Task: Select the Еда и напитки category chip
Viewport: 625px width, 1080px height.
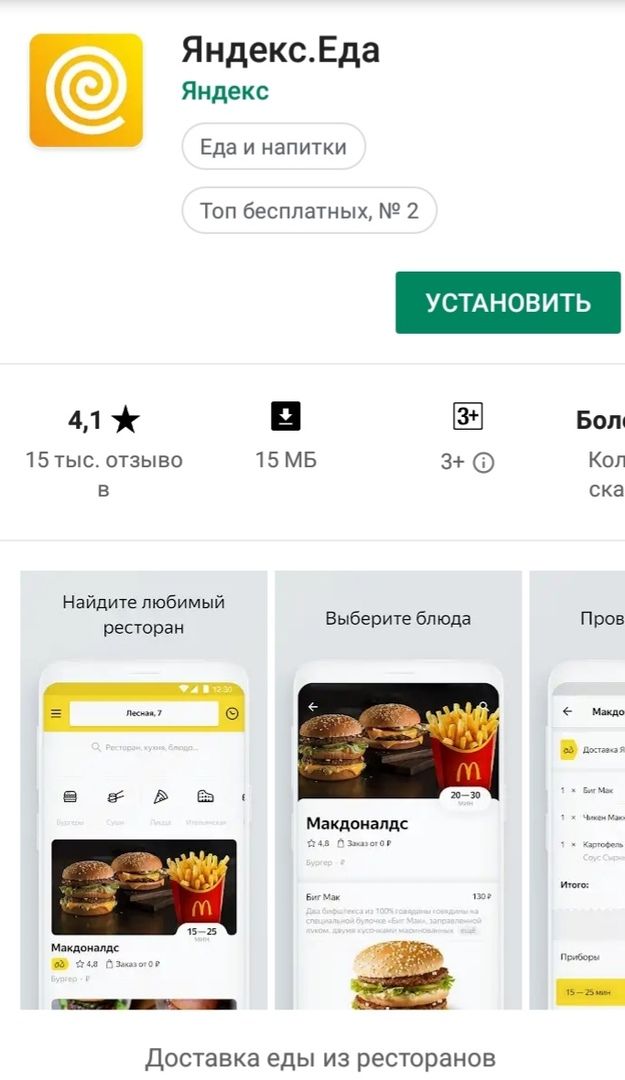Action: (x=273, y=147)
